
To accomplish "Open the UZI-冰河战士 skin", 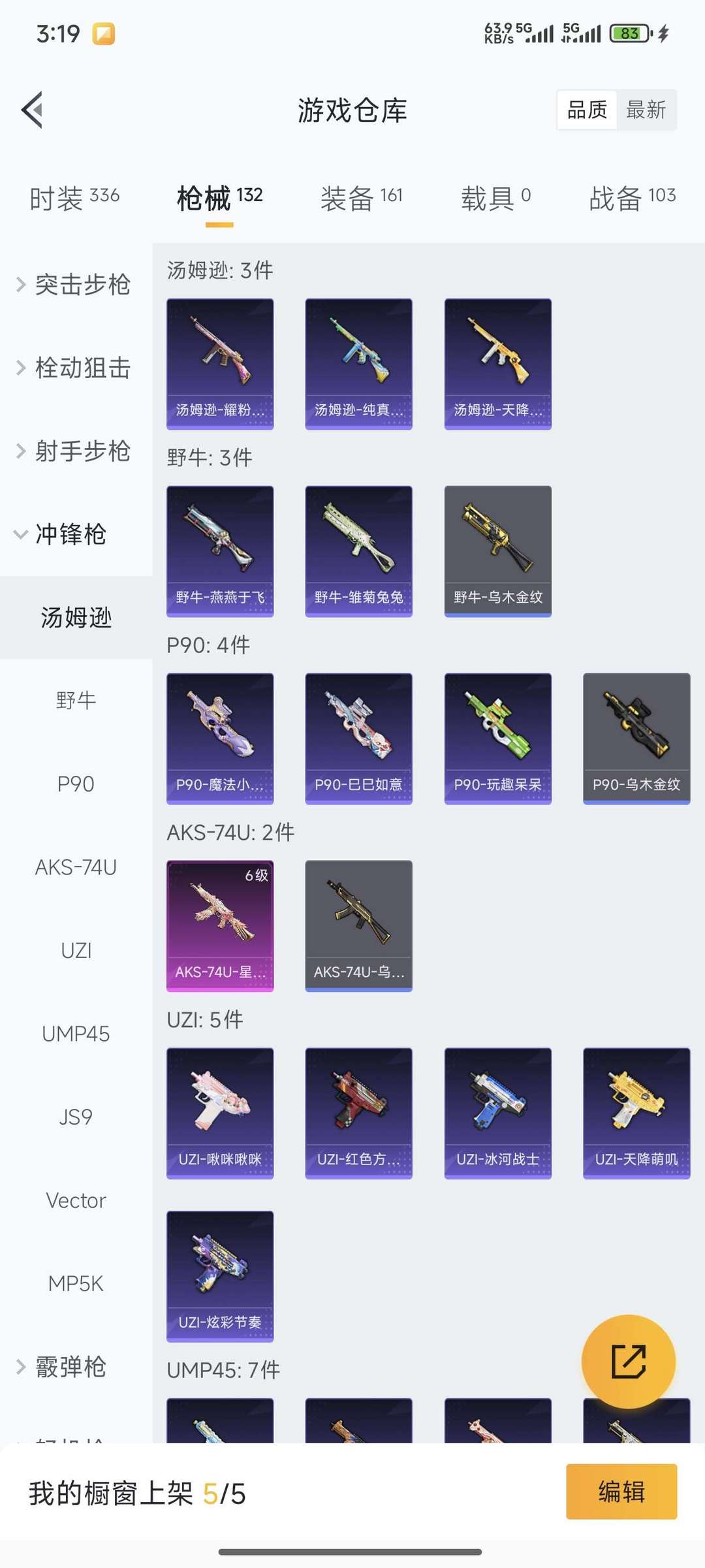I will (x=498, y=1113).
